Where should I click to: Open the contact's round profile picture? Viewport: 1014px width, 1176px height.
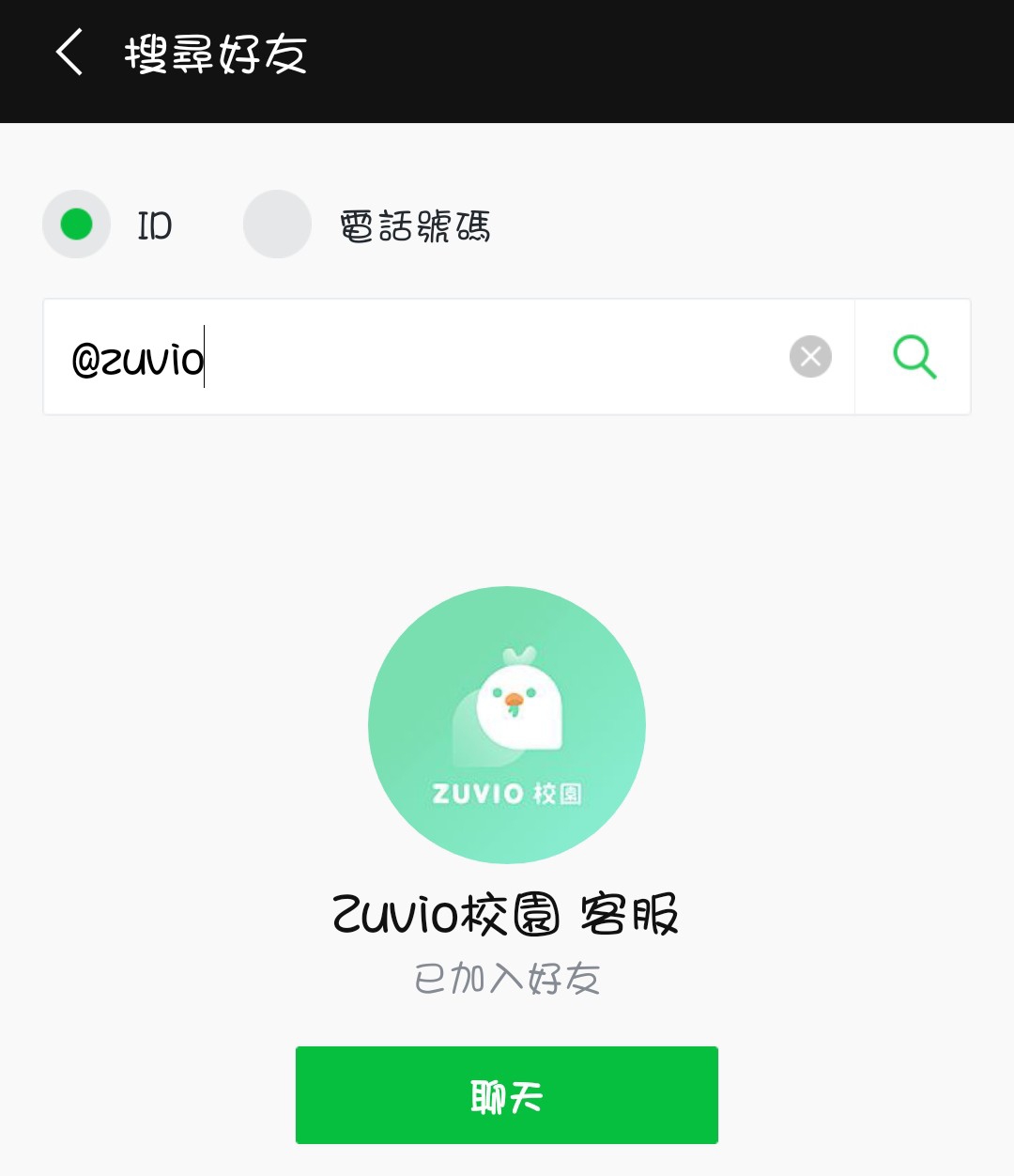(x=507, y=725)
